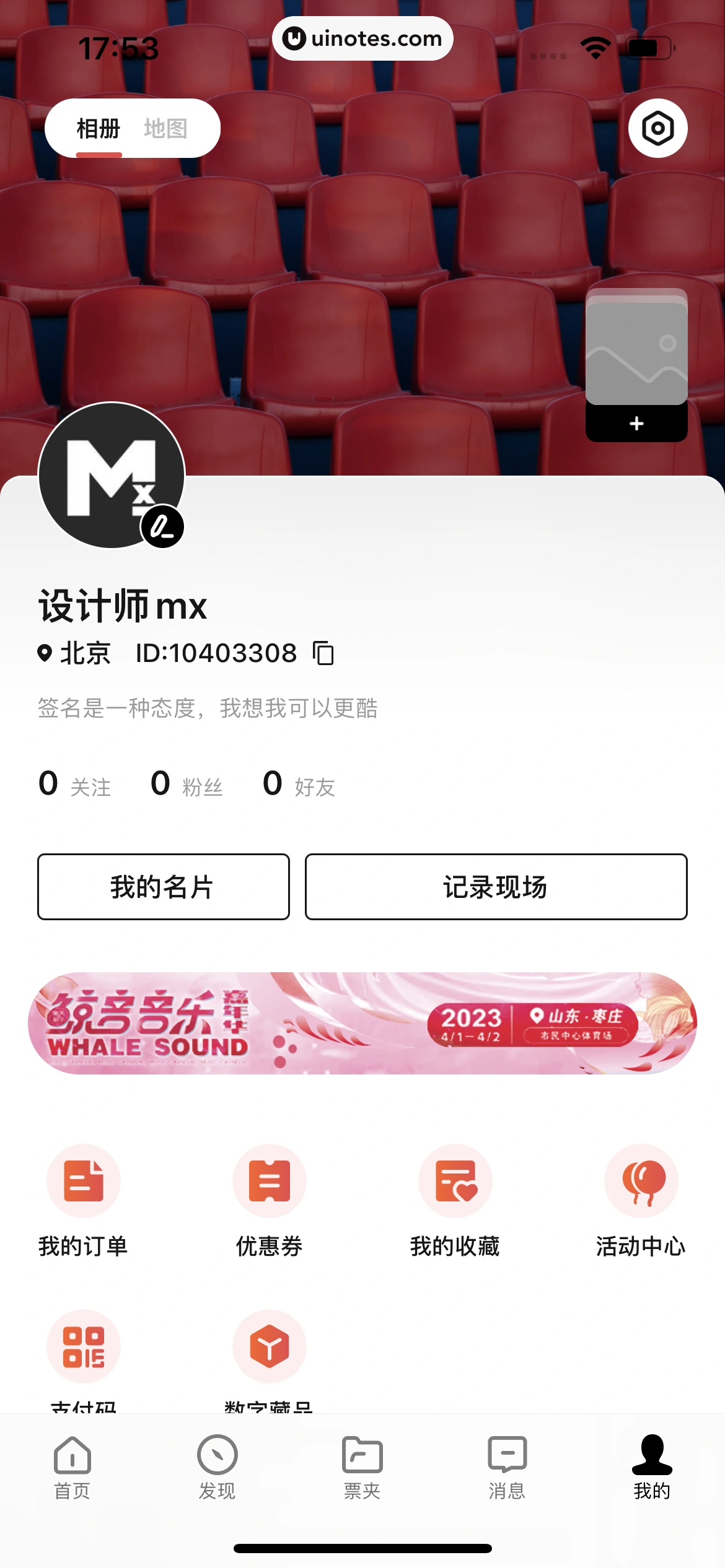
Task: Tap 记录现场 to record live moments
Action: pos(494,887)
